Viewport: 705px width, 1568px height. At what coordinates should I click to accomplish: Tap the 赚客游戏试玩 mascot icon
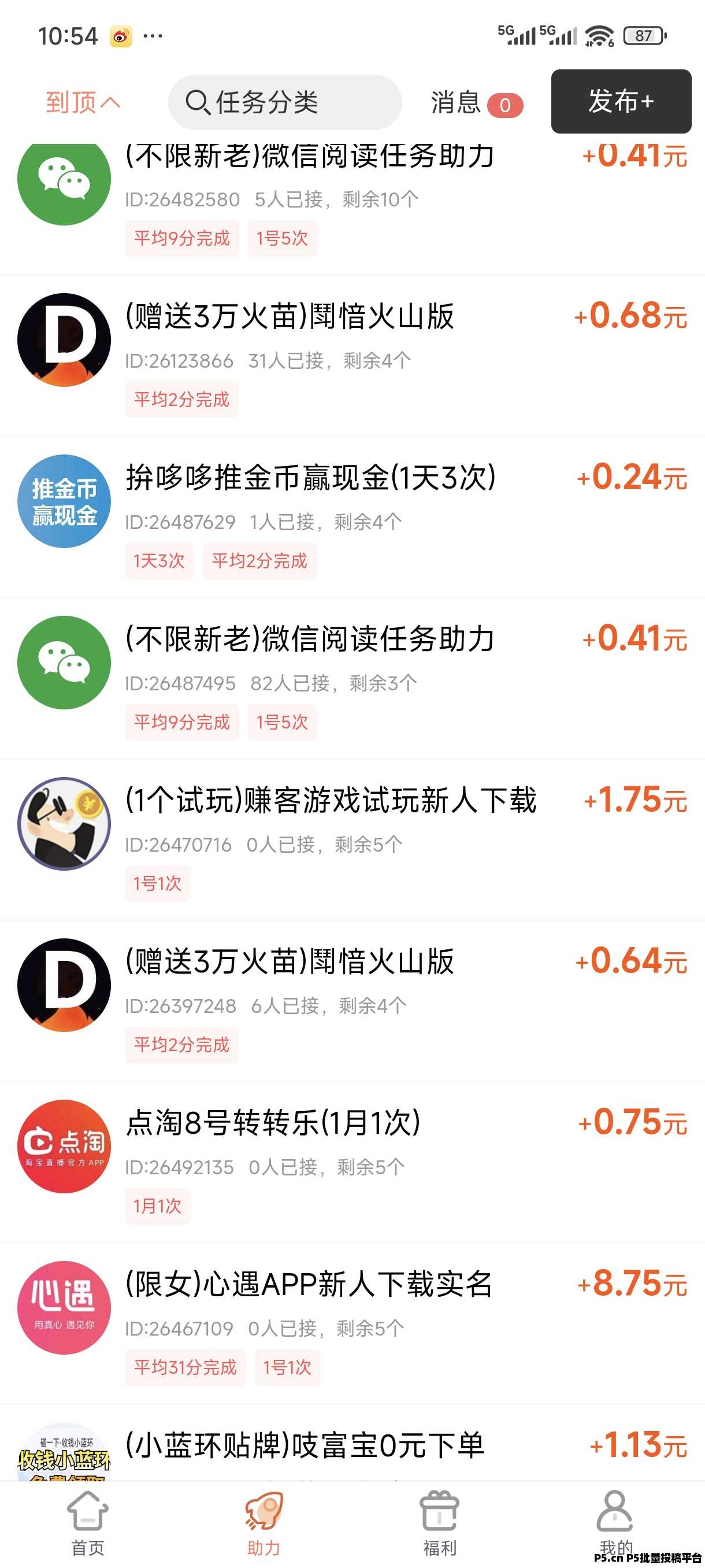(63, 823)
